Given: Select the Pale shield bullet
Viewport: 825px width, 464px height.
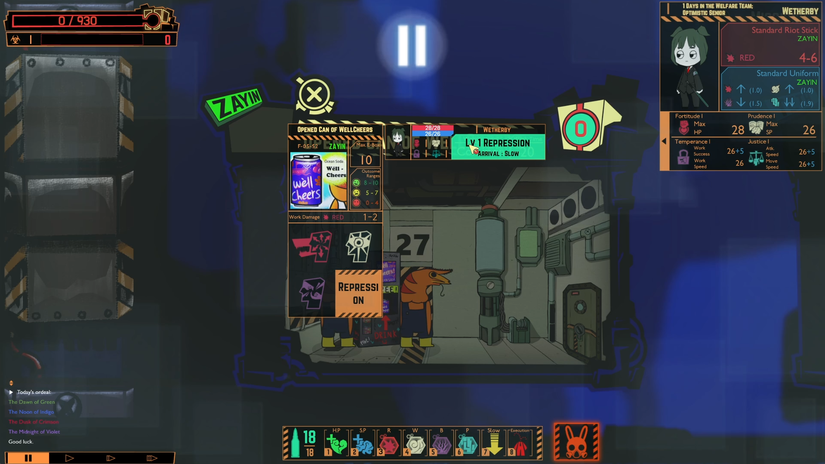Looking at the screenshot, I should coord(466,443).
